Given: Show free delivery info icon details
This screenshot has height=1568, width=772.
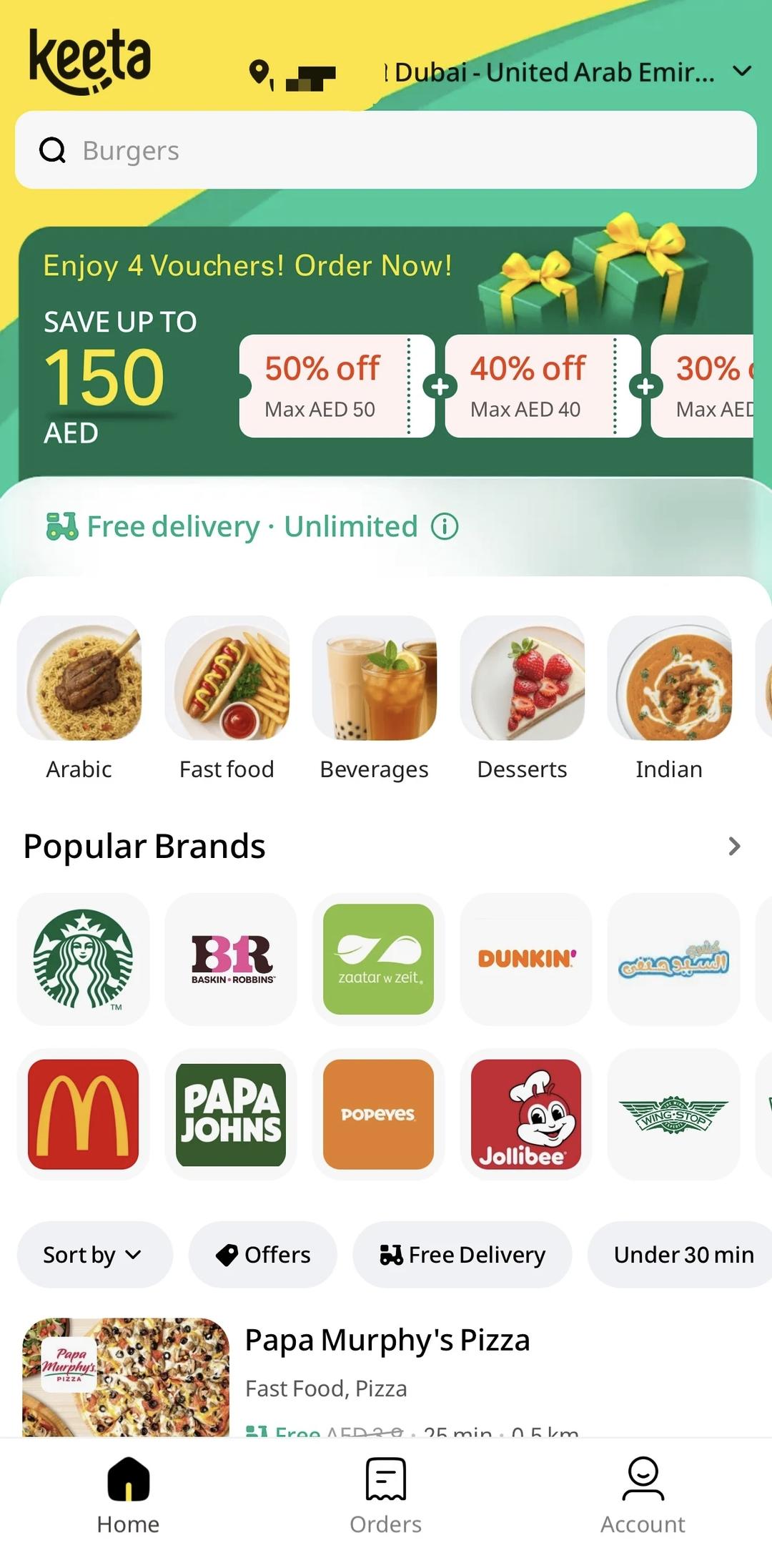Looking at the screenshot, I should tap(445, 527).
